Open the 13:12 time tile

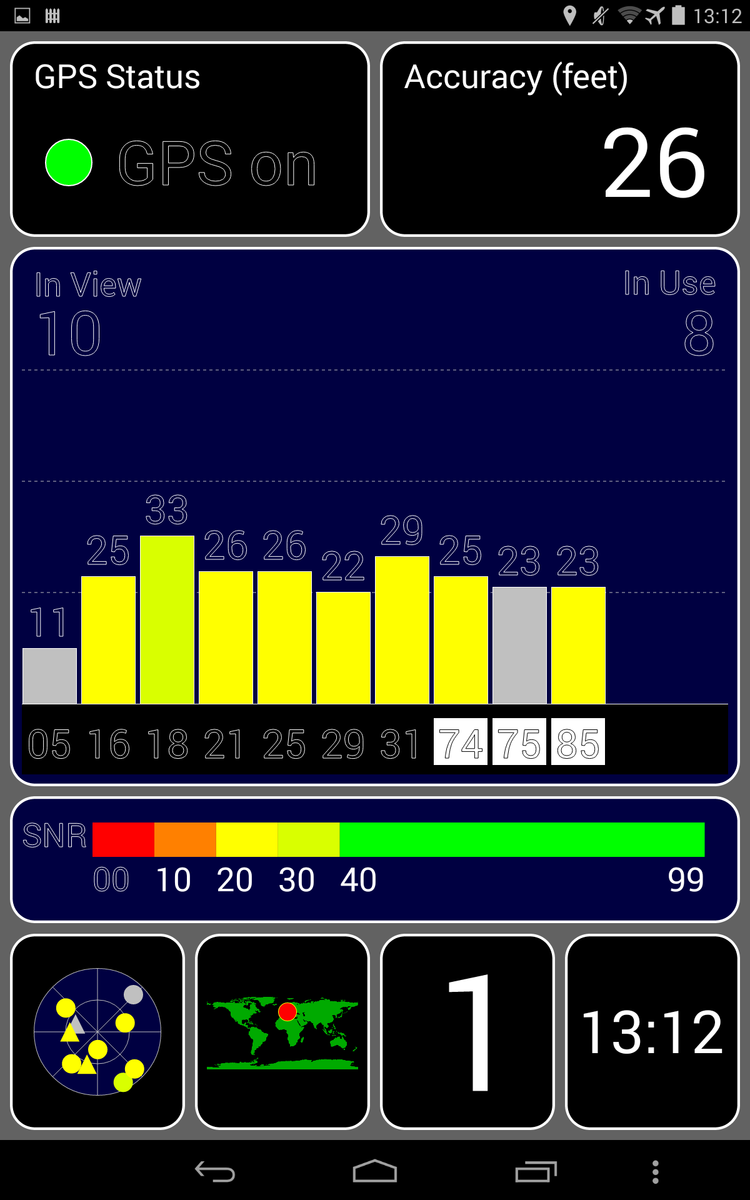652,1032
